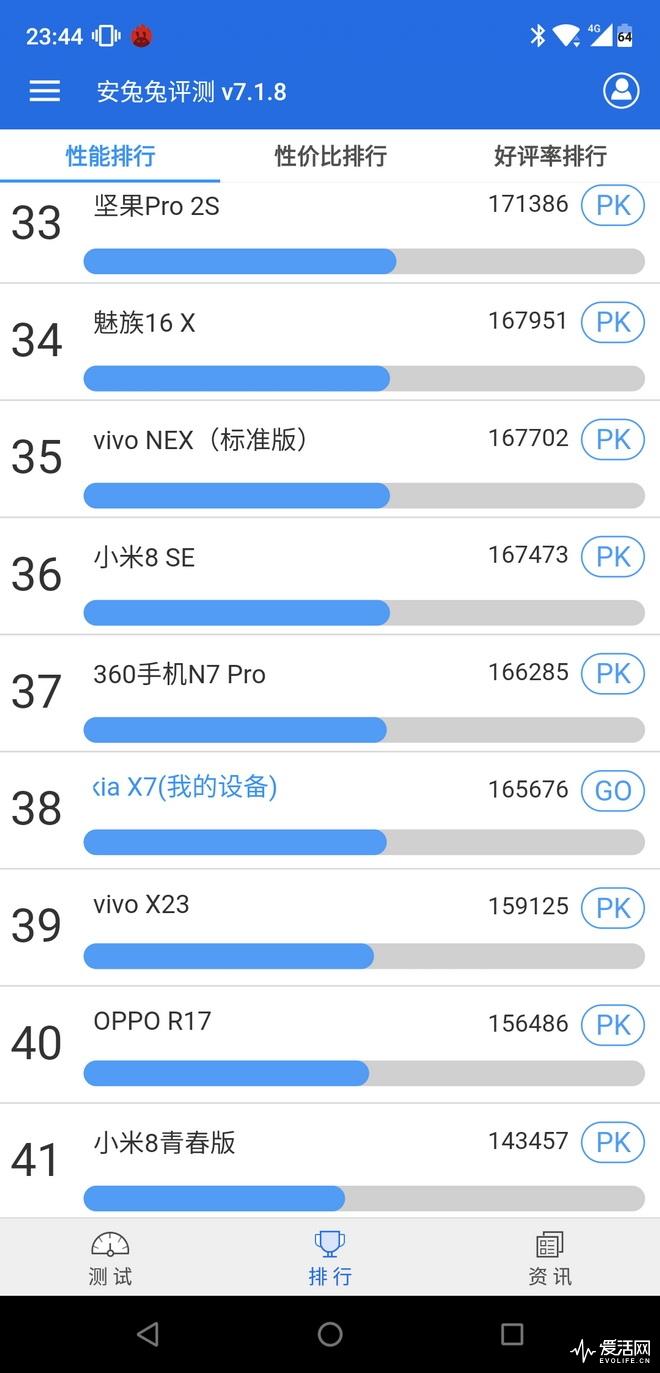Switch to the 好评率排行 tab
The image size is (660, 1373).
tap(550, 156)
